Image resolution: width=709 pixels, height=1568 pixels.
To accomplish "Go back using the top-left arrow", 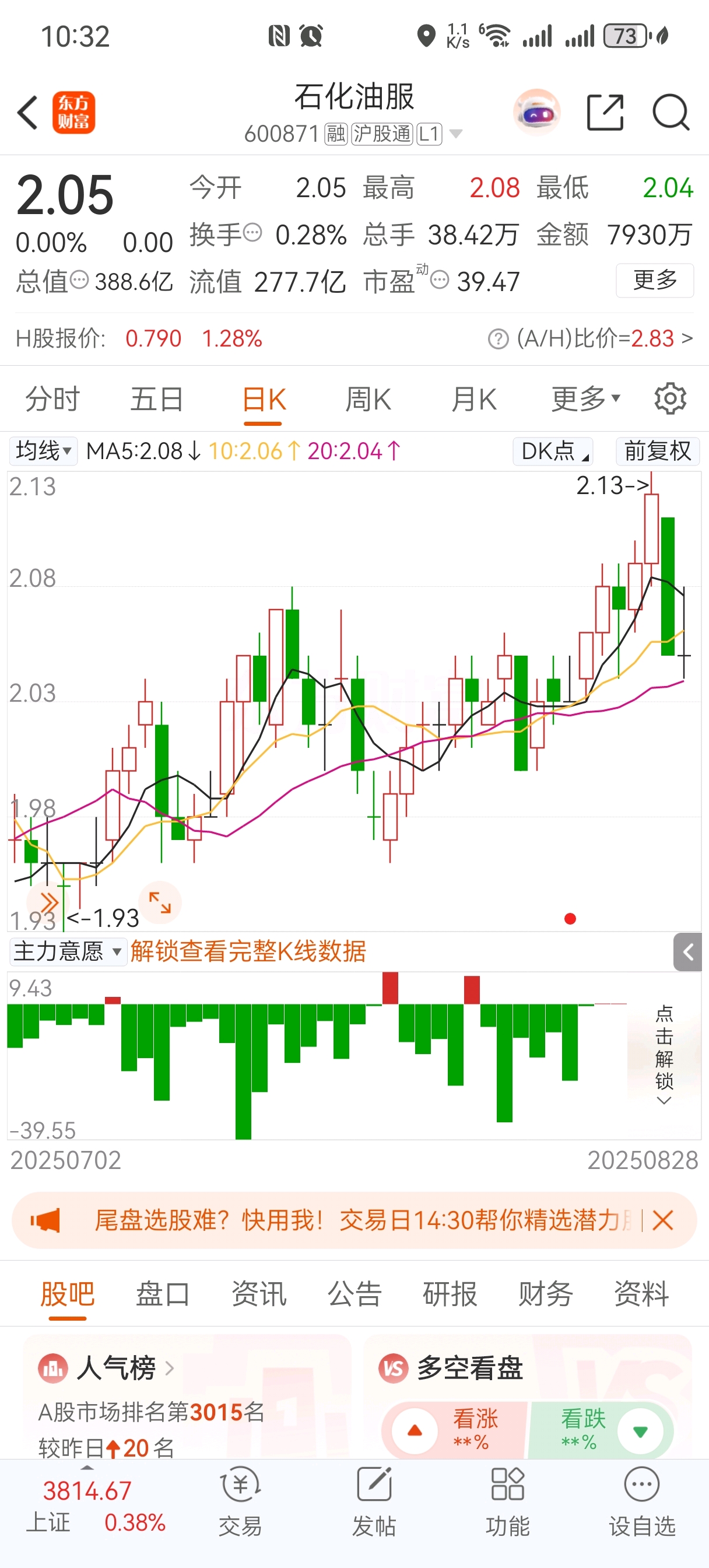I will (x=28, y=113).
